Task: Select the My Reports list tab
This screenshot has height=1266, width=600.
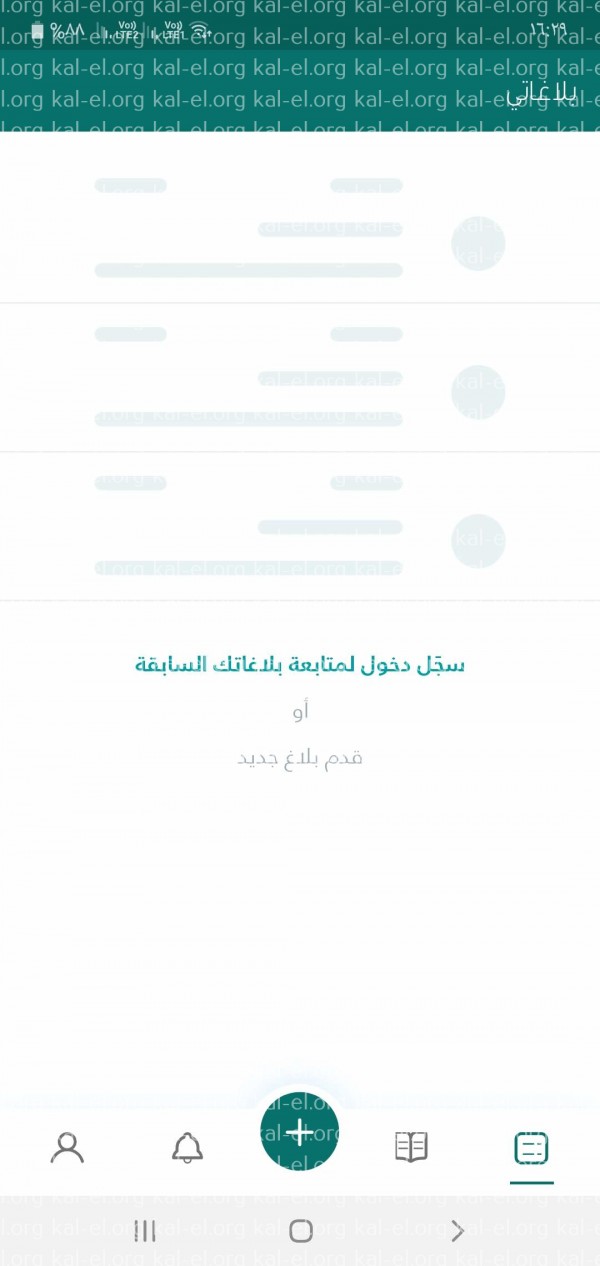Action: point(531,1148)
